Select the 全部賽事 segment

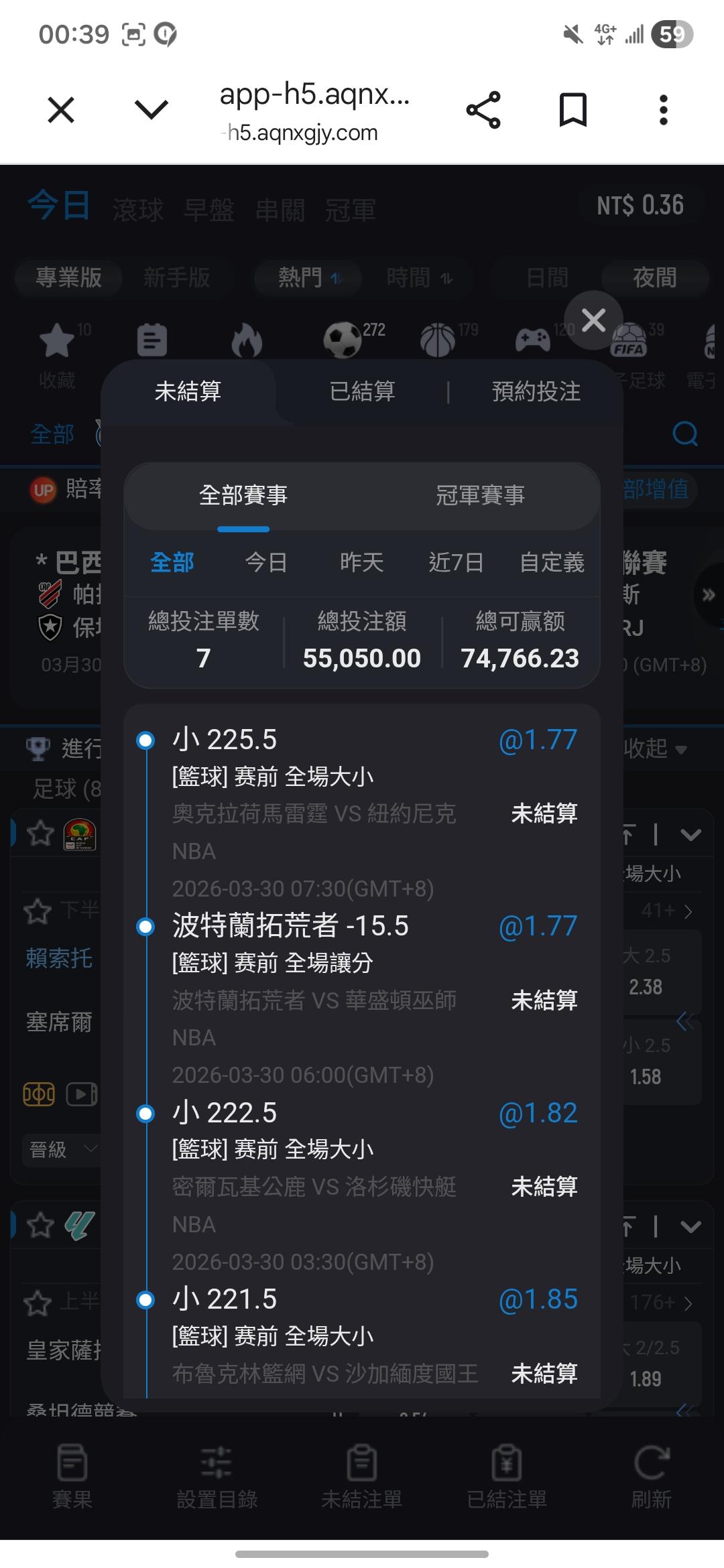[x=243, y=495]
